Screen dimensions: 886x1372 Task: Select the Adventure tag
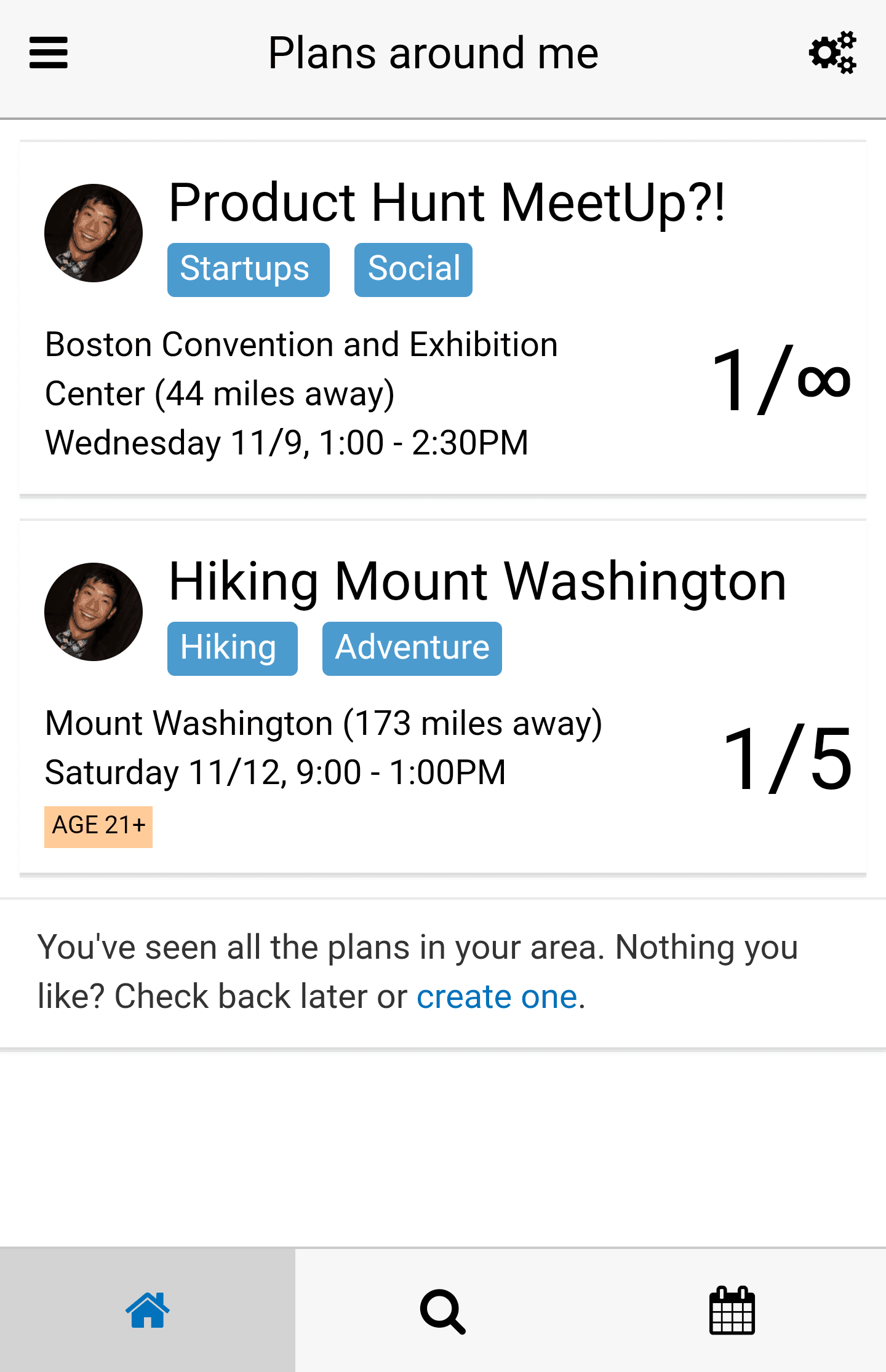pos(412,648)
